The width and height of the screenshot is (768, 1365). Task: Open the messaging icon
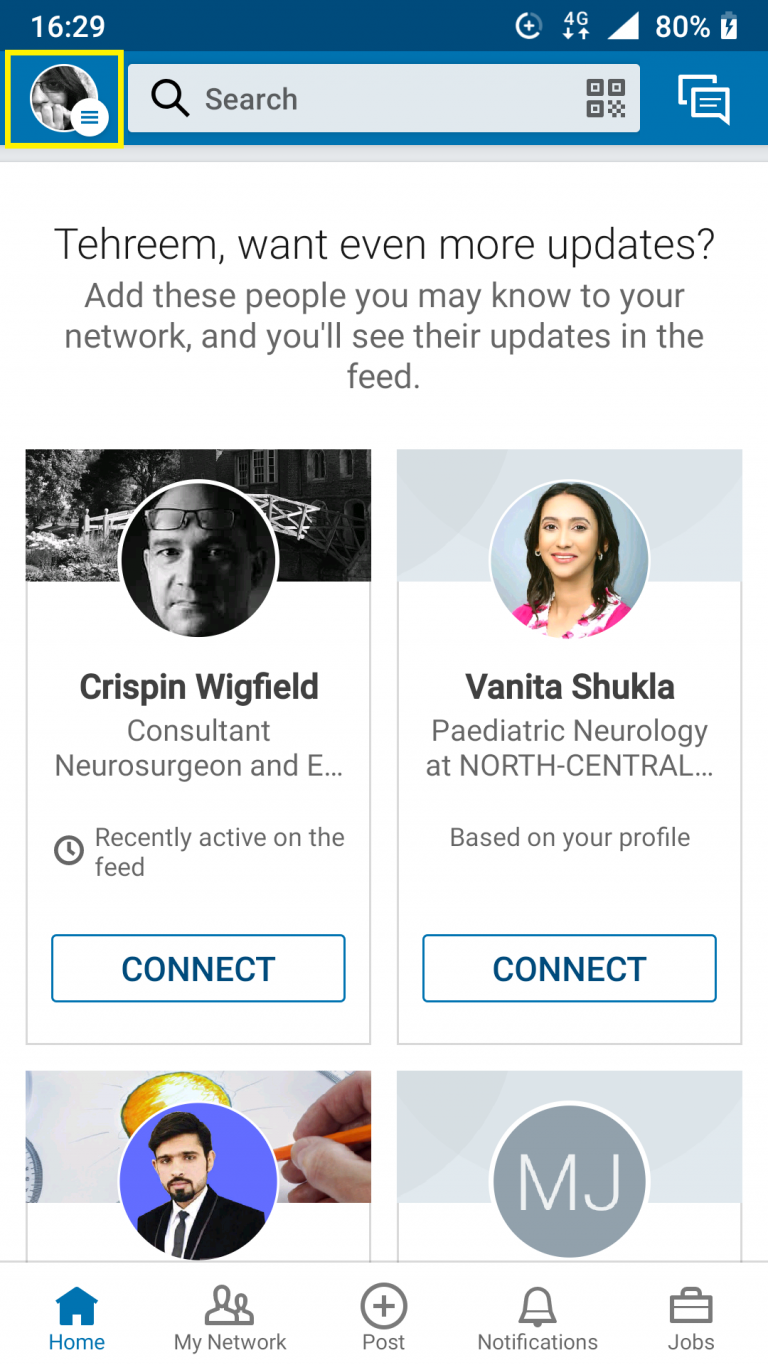coord(704,99)
